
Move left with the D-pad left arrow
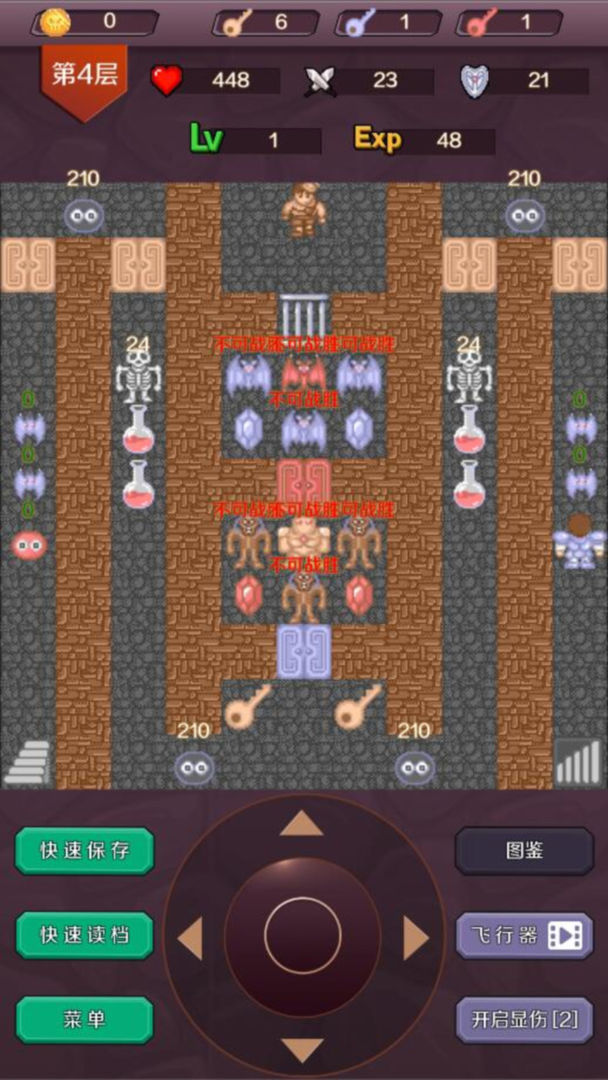tap(190, 937)
